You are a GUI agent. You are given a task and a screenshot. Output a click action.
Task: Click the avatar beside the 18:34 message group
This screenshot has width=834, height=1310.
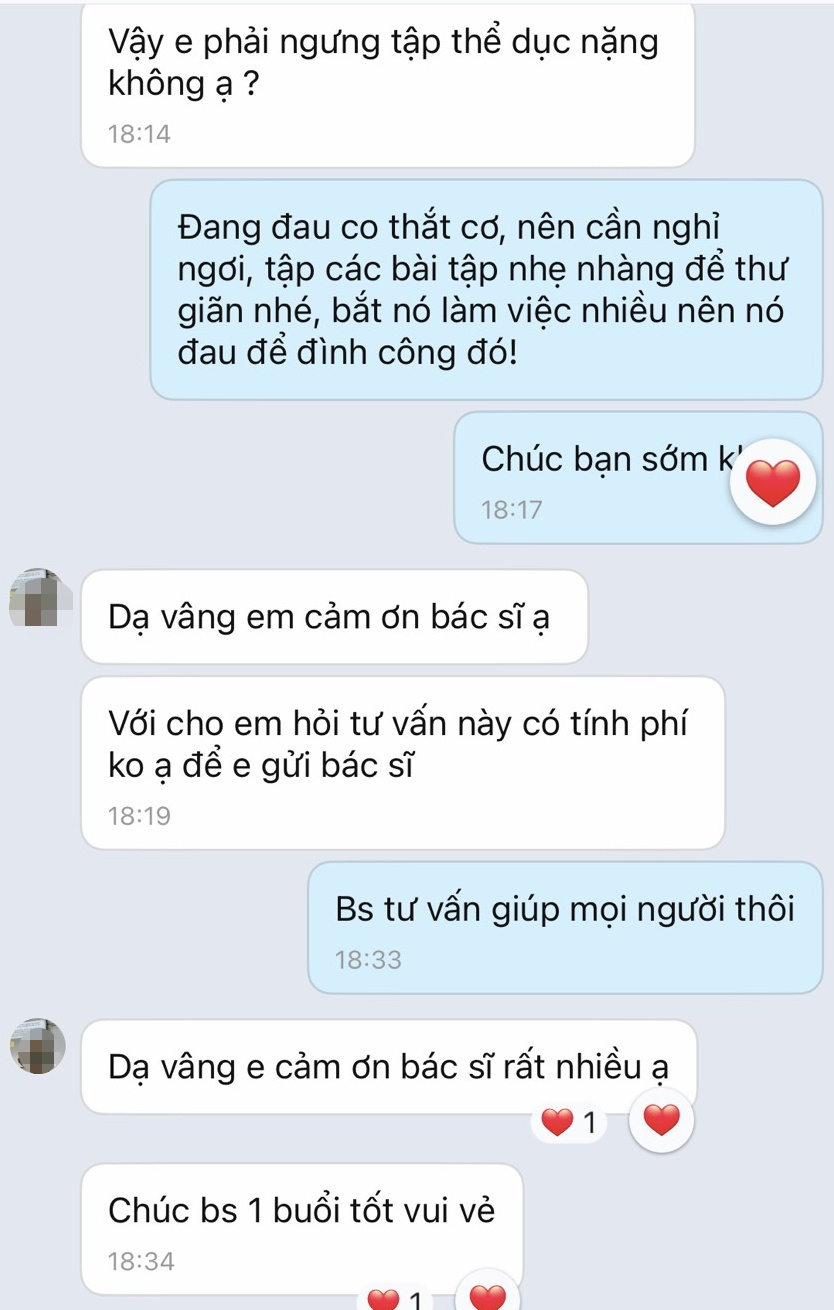pos(38,1044)
